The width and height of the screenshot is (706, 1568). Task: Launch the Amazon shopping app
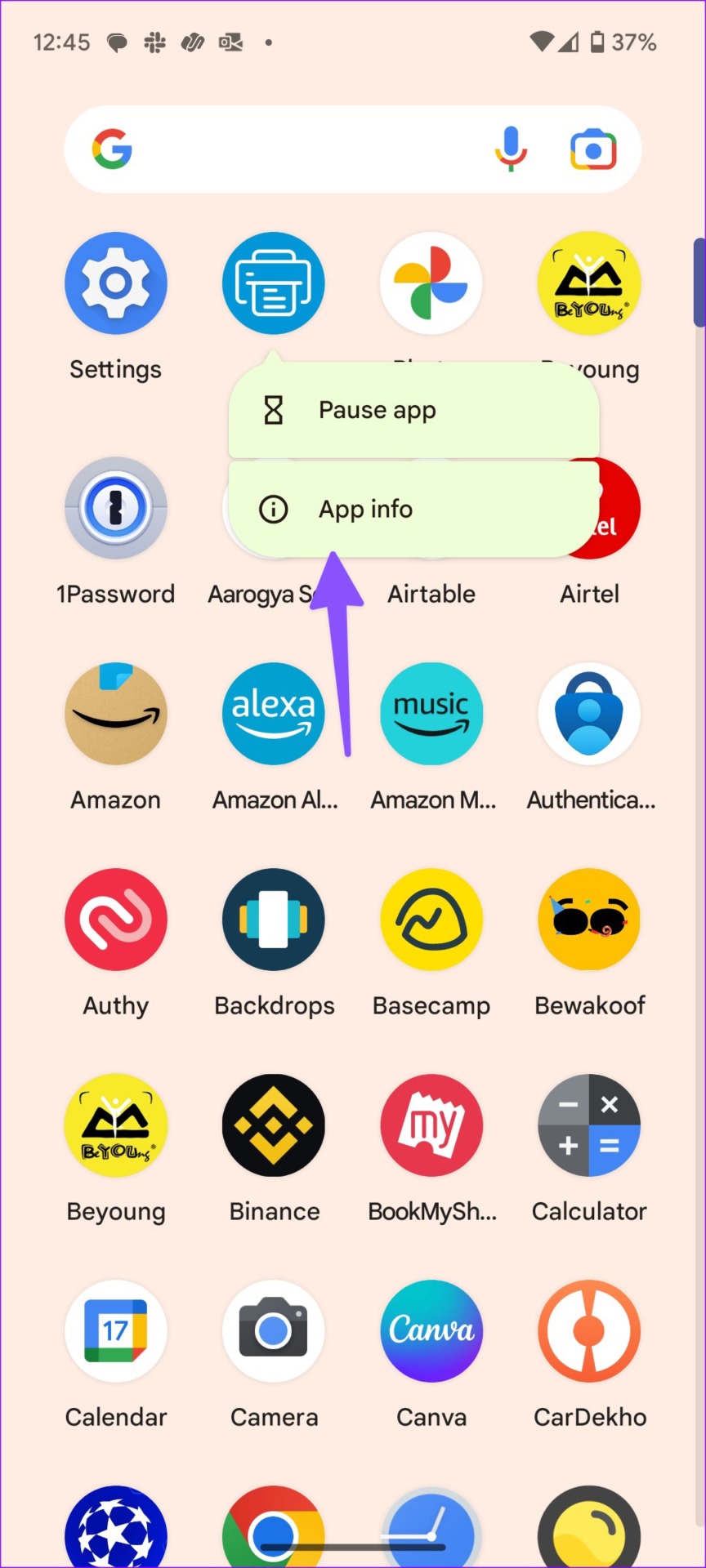coord(116,714)
